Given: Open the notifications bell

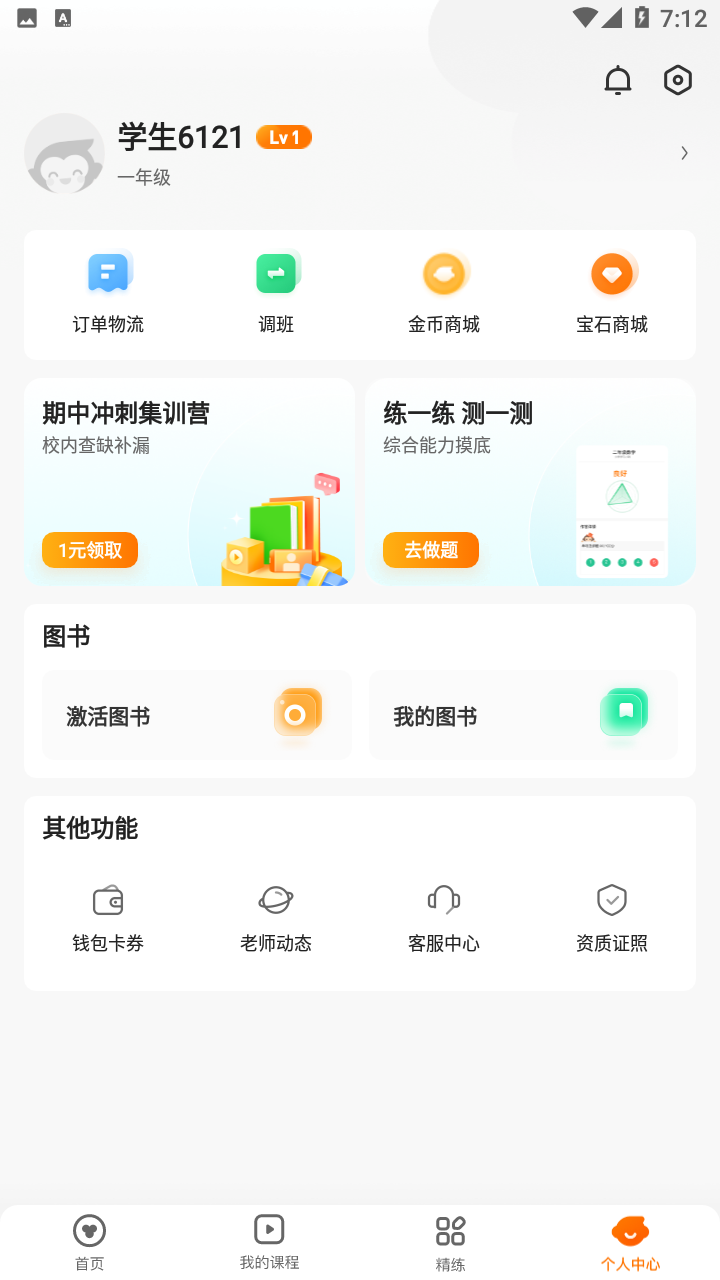Looking at the screenshot, I should (x=618, y=80).
